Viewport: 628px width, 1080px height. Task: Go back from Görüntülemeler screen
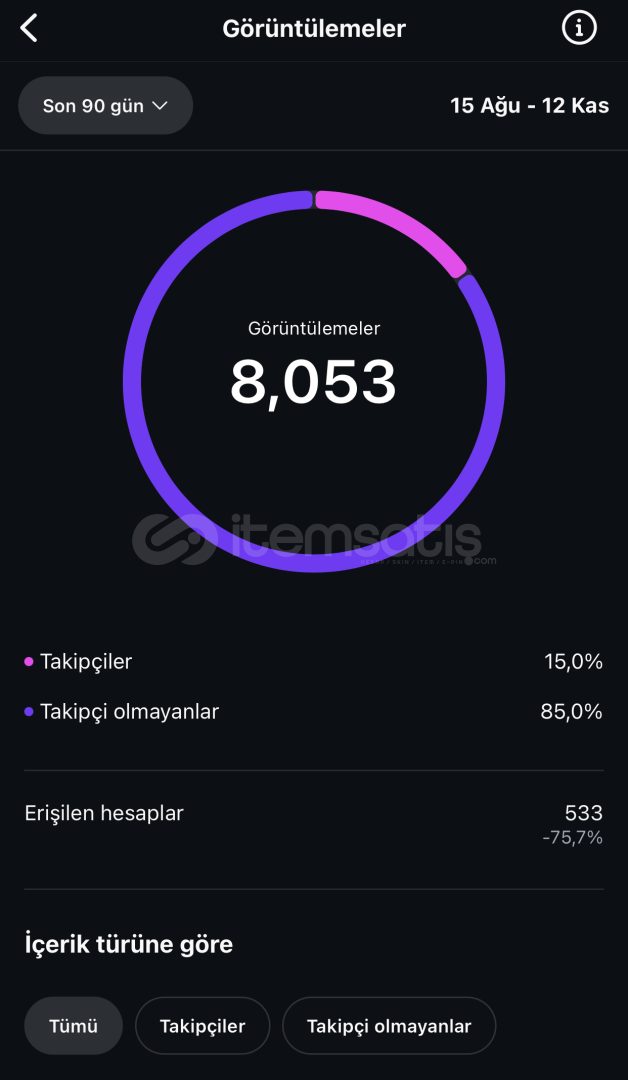point(29,28)
